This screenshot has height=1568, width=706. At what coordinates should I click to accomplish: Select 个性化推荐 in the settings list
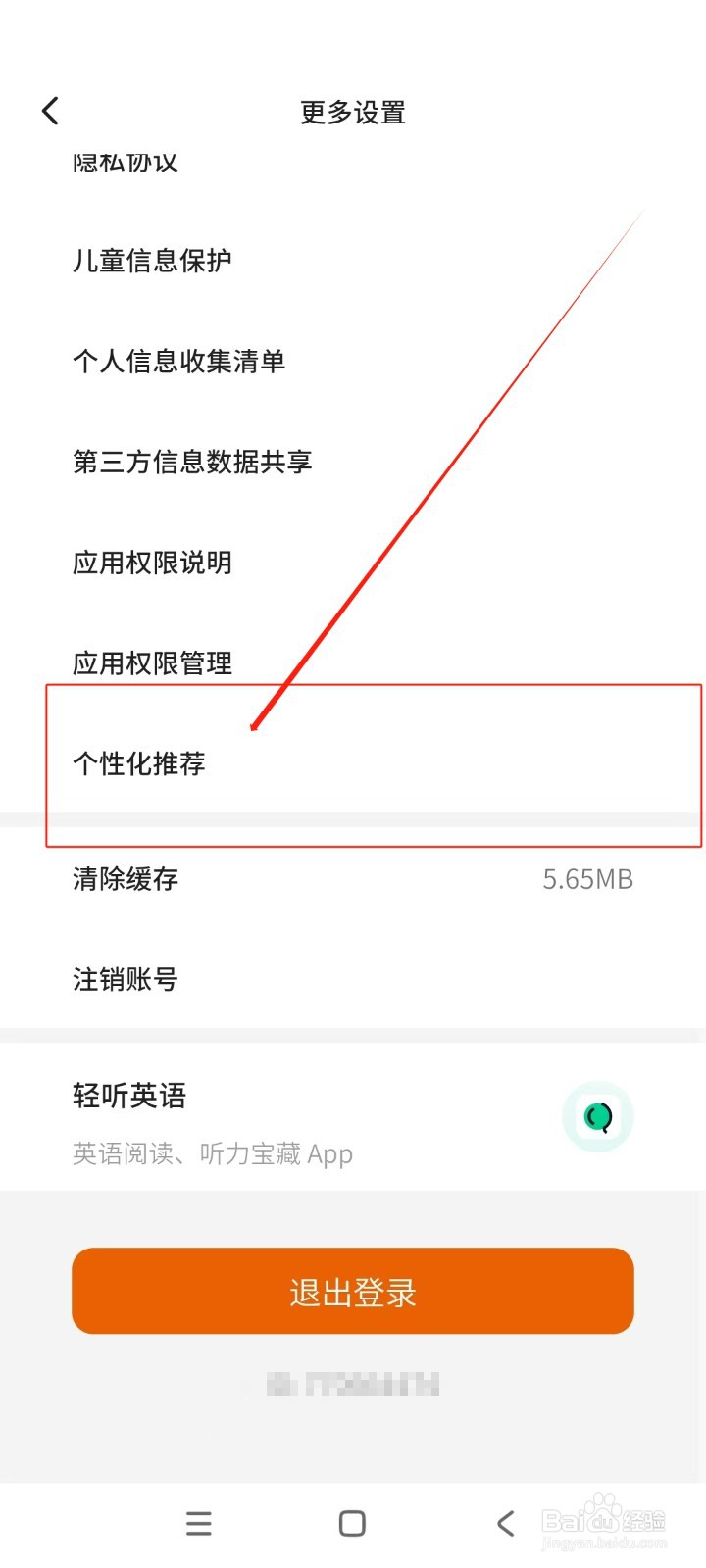point(139,765)
